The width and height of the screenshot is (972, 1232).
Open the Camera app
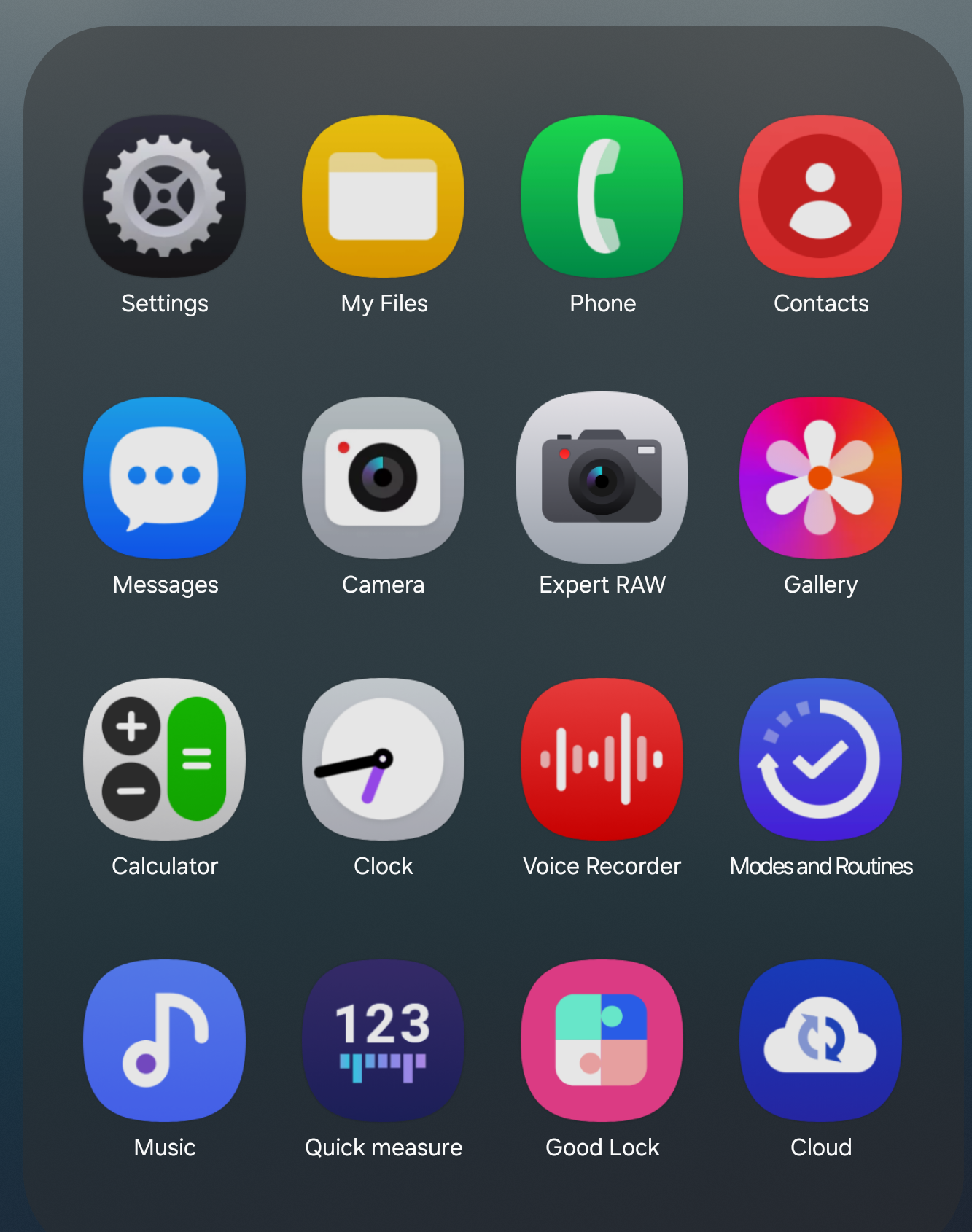point(383,477)
